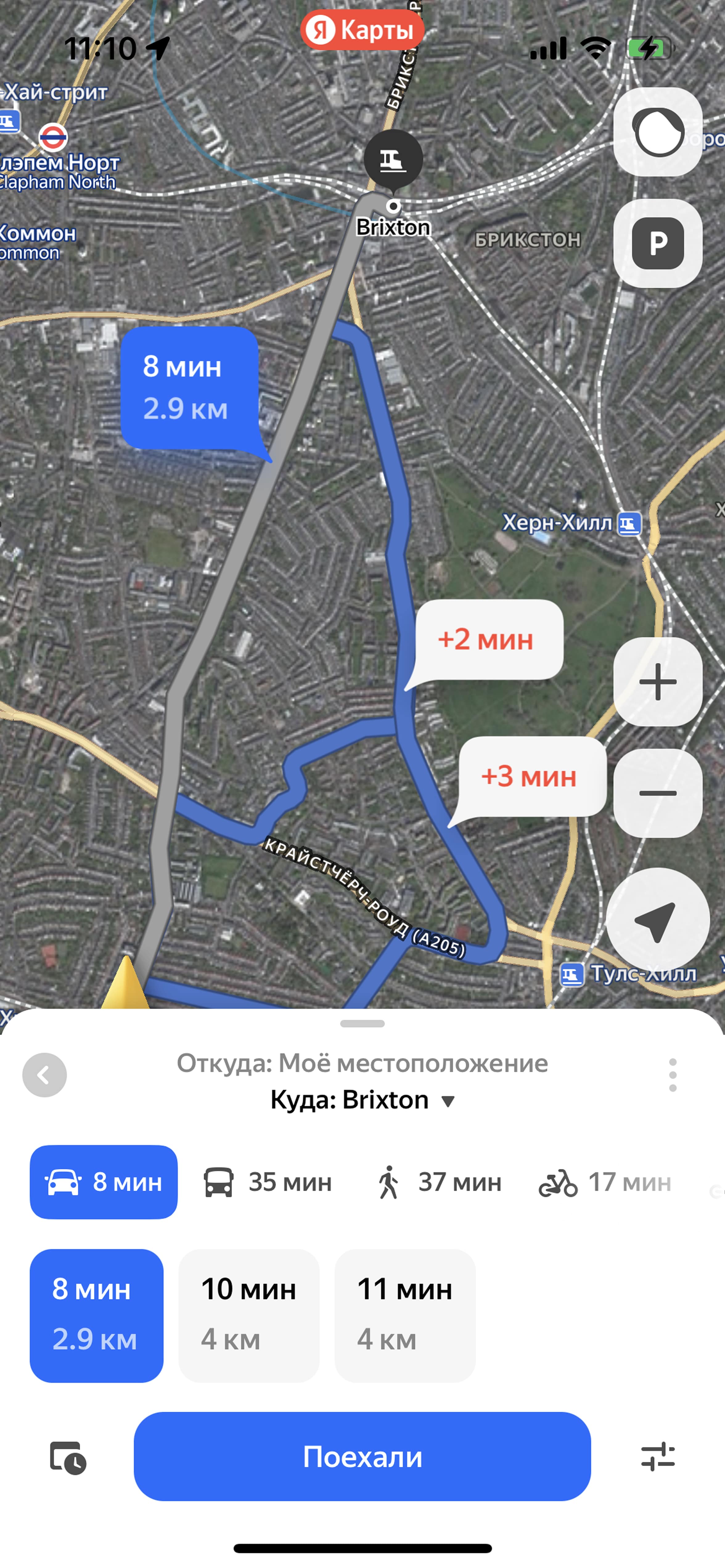Choose the 8 мин 2.9 км route card
This screenshot has height=1568, width=725.
click(97, 1315)
